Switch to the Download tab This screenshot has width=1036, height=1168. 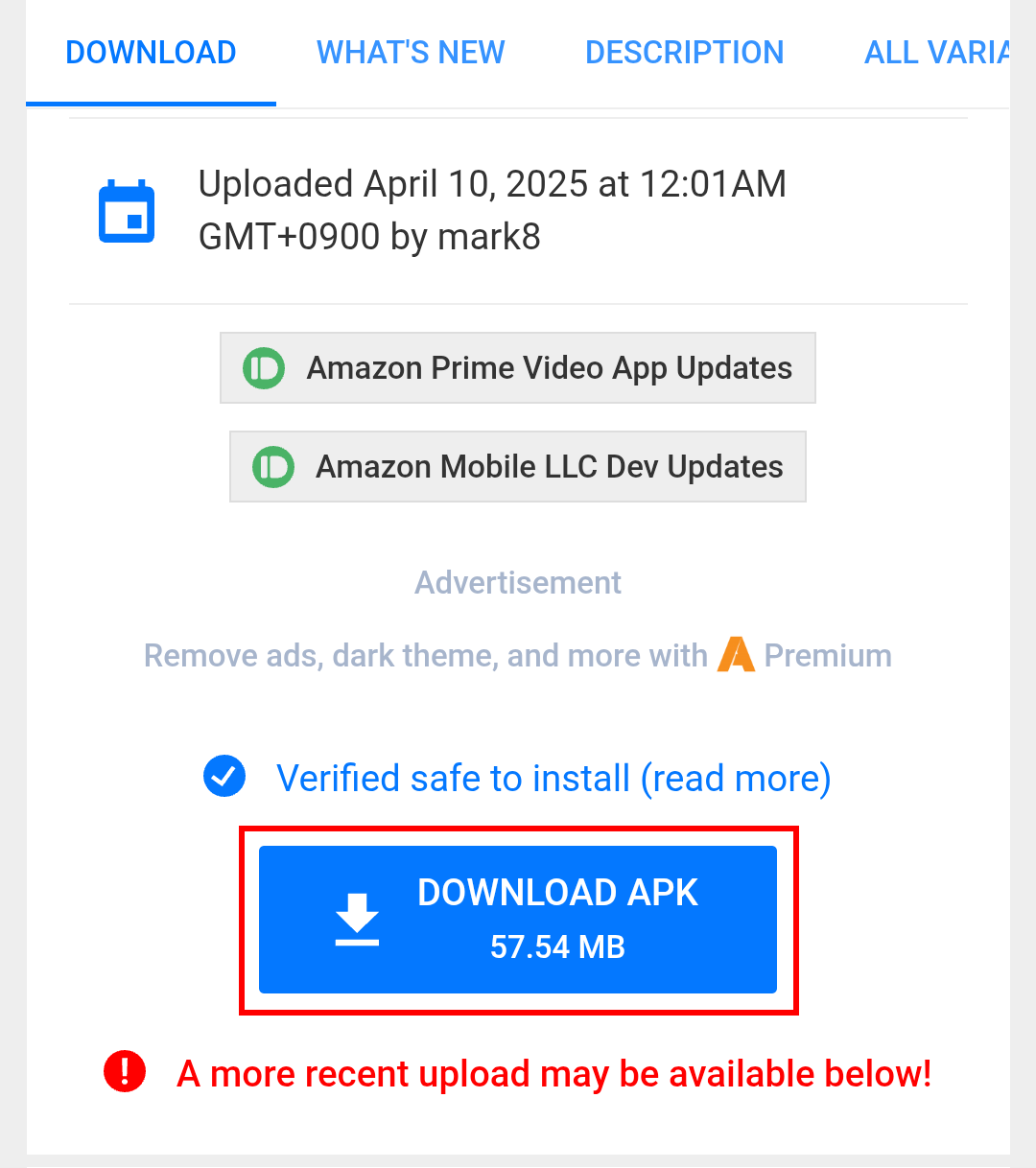click(x=151, y=53)
